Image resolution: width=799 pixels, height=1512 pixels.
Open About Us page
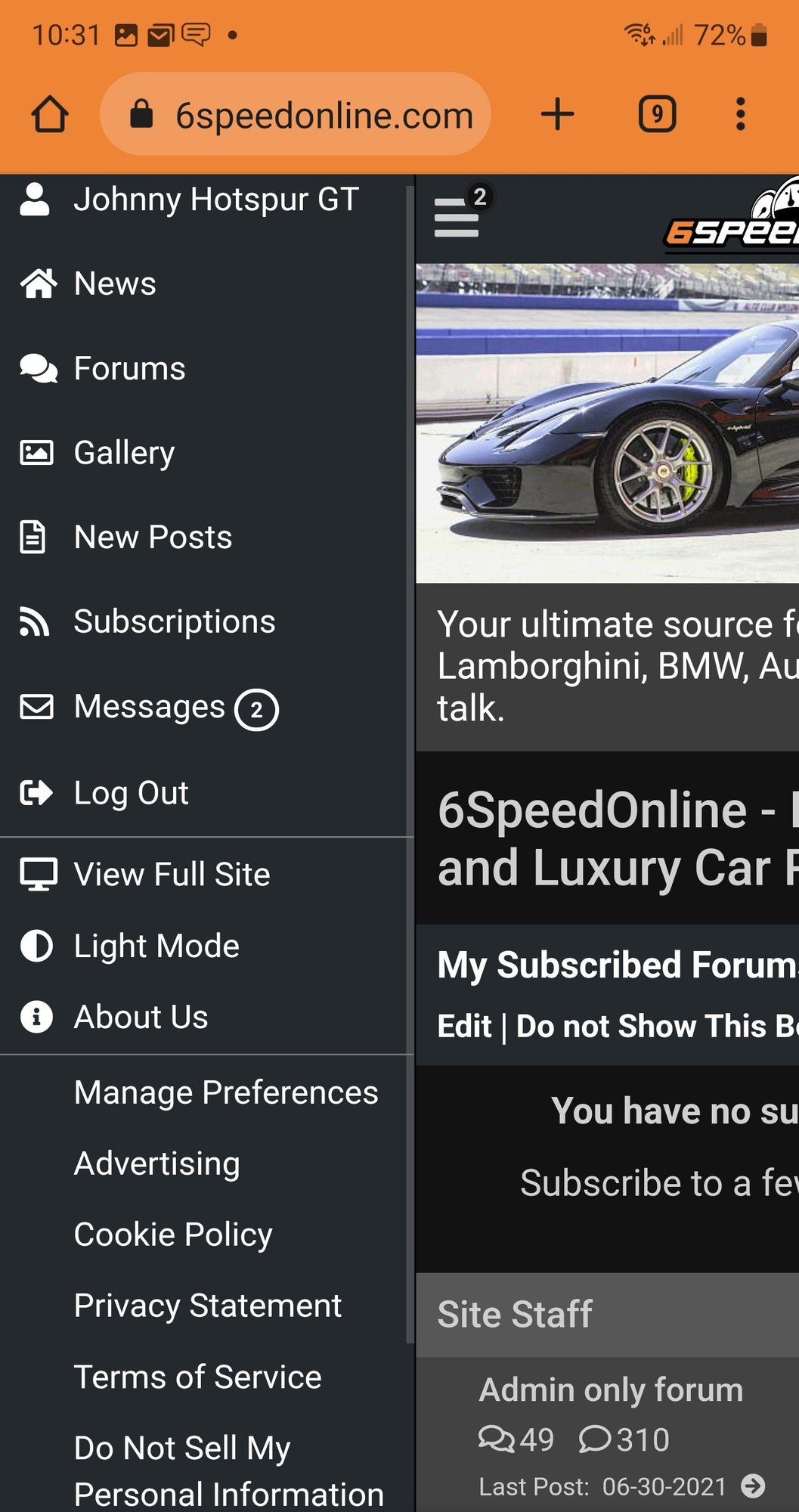point(141,1018)
